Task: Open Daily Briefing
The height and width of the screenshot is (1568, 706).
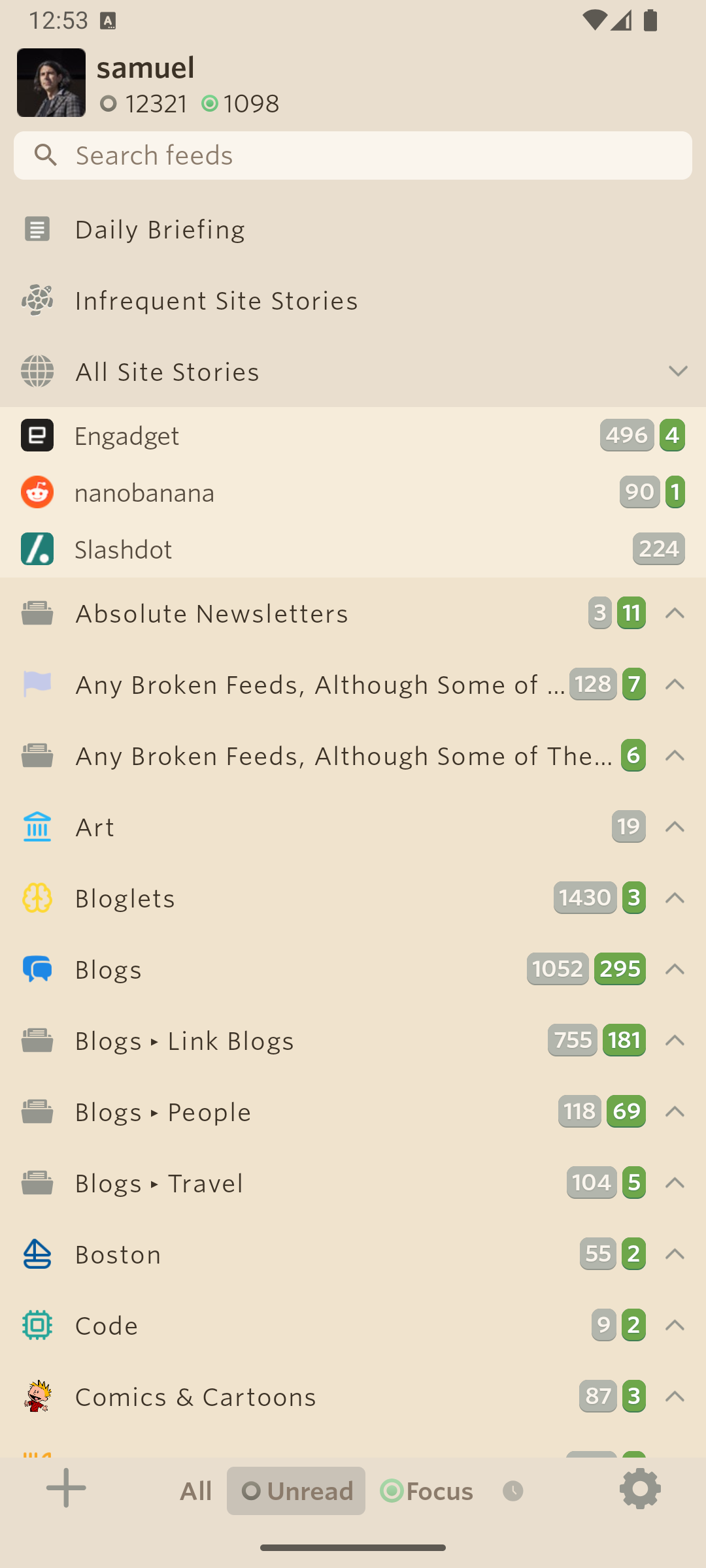Action: click(160, 229)
